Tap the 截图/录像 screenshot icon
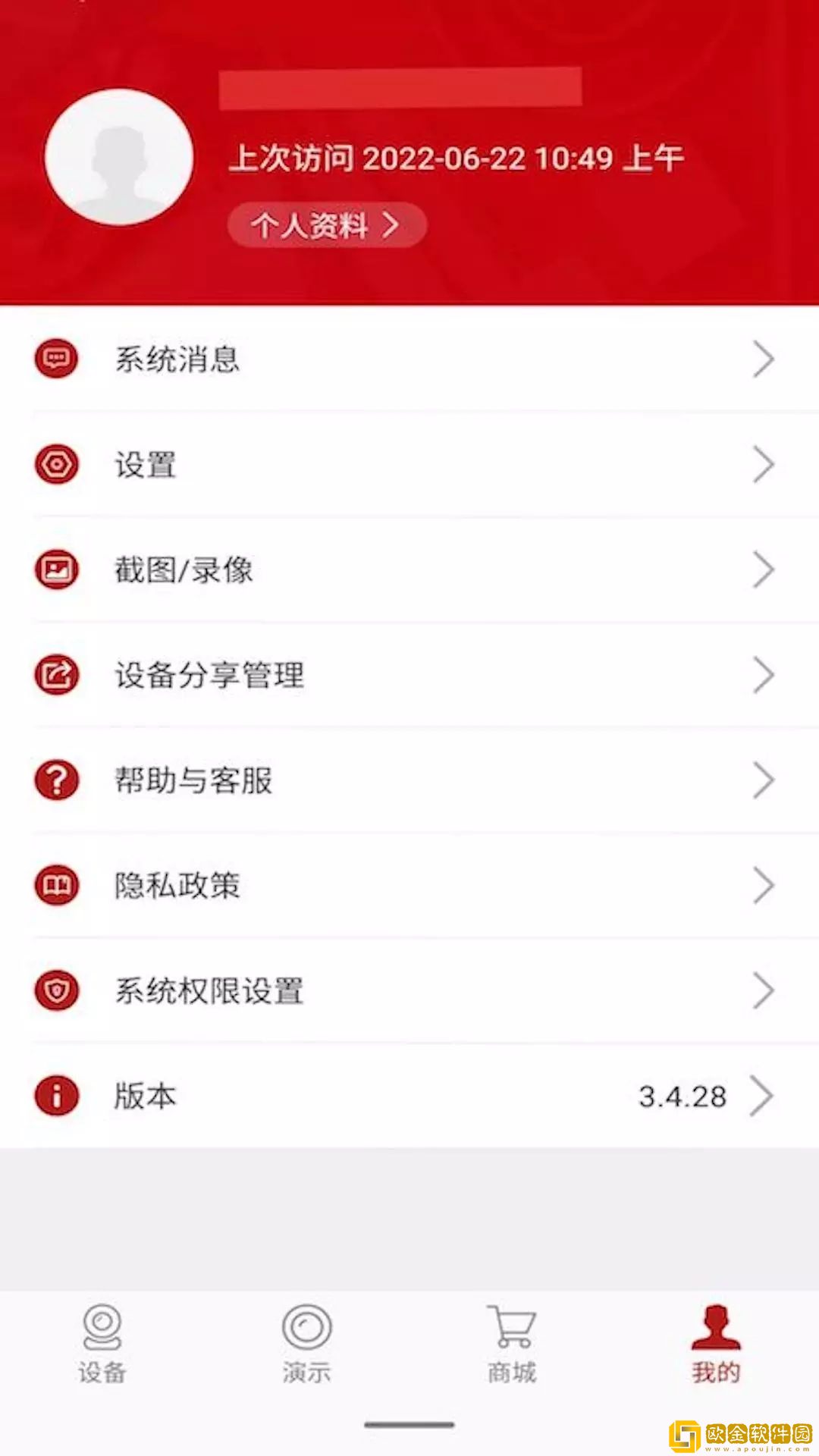The width and height of the screenshot is (819, 1456). point(56,570)
